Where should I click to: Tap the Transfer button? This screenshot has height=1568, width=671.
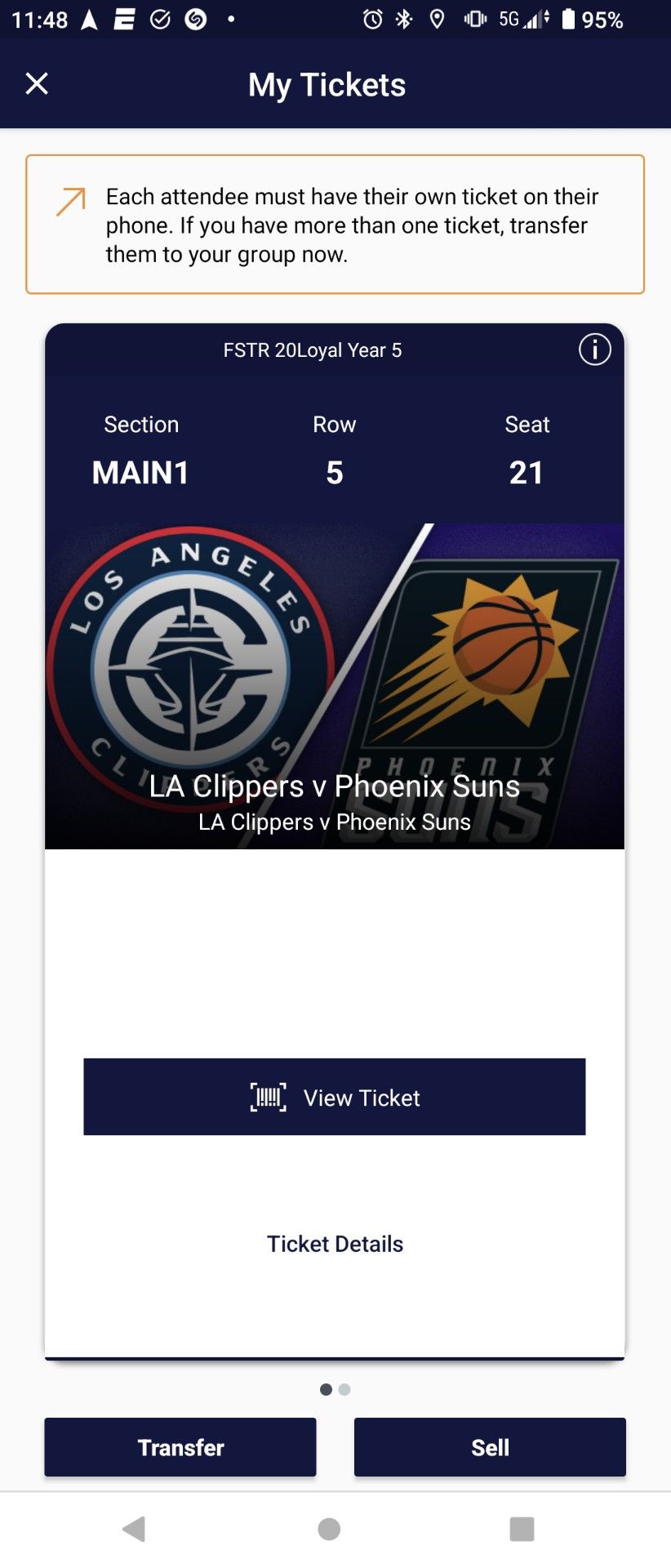[x=180, y=1446]
